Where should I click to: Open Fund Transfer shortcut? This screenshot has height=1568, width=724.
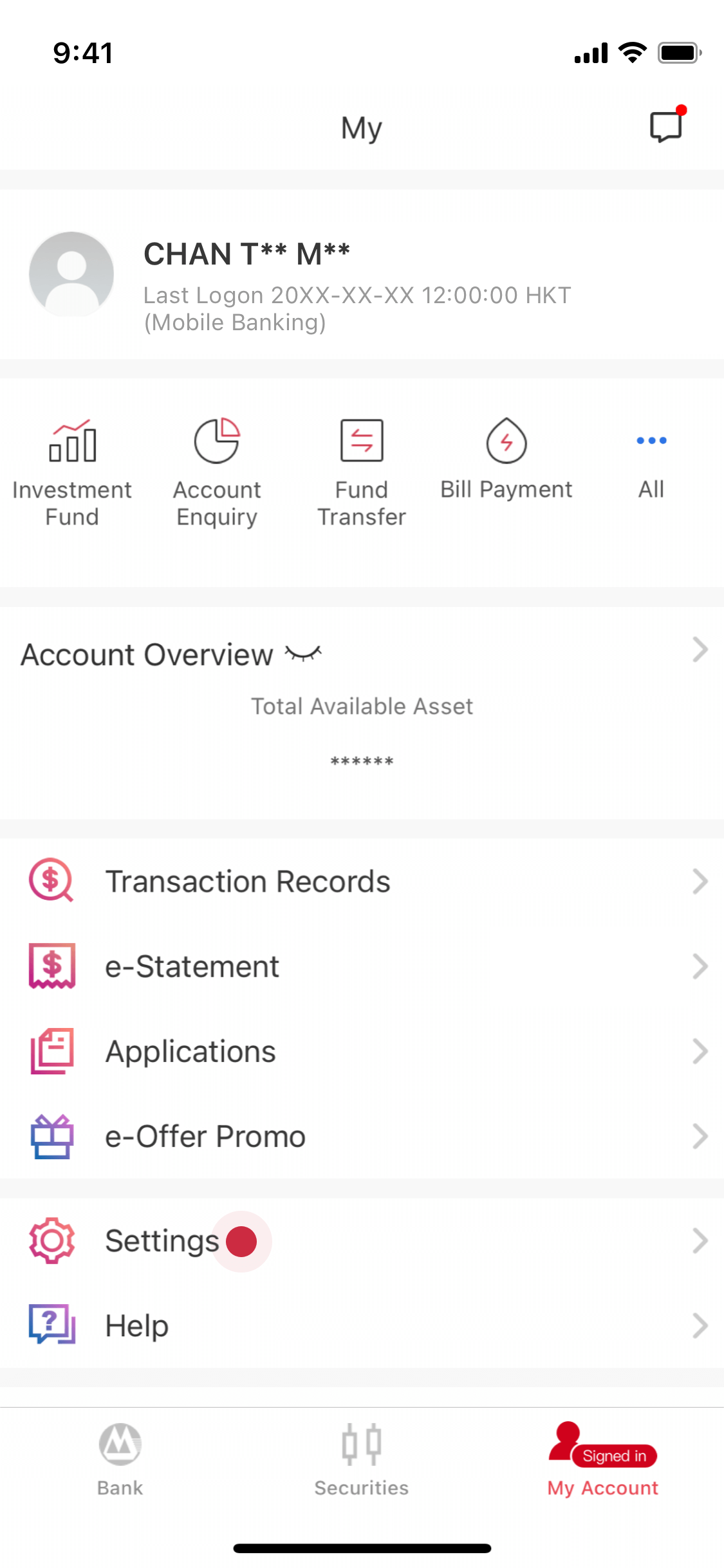(362, 473)
